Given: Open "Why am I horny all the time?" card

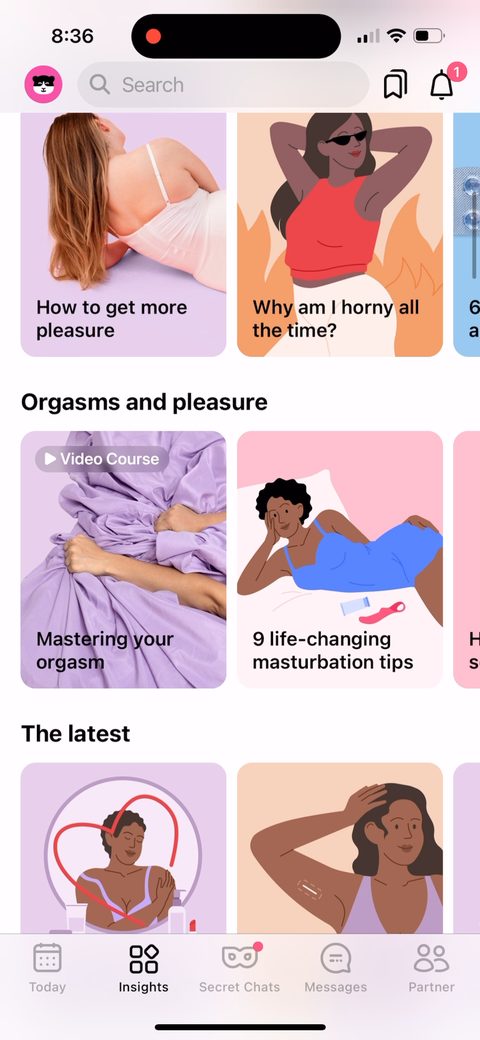Looking at the screenshot, I should [x=340, y=235].
